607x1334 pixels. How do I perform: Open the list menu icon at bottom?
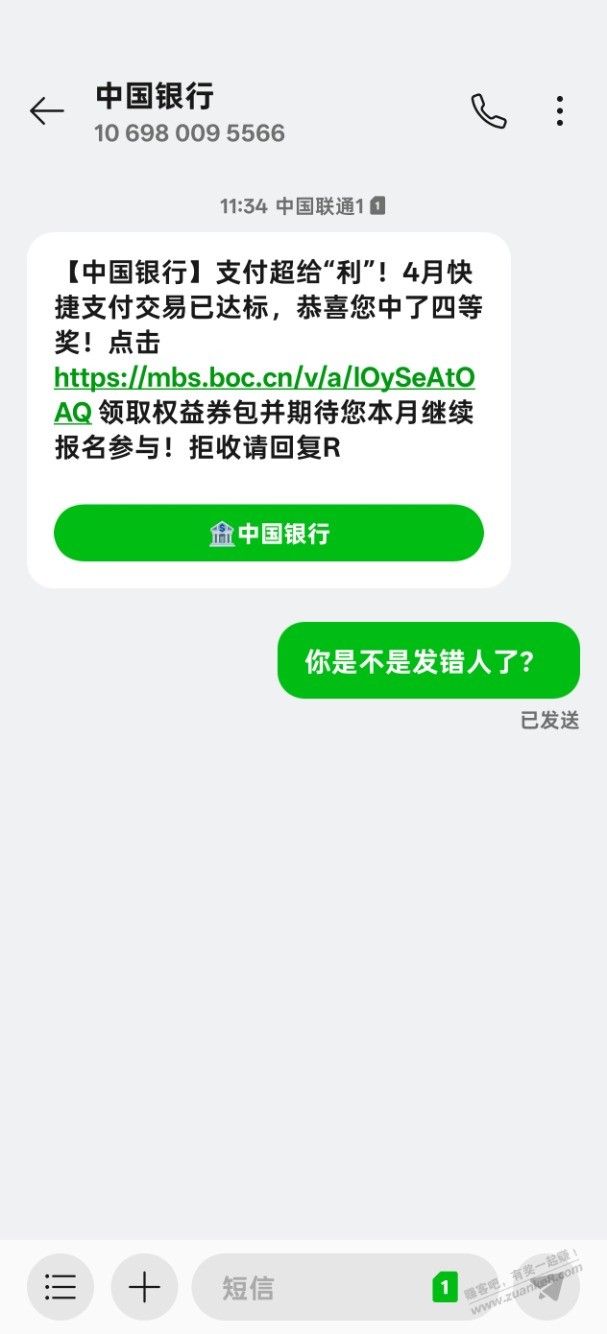pos(60,1287)
